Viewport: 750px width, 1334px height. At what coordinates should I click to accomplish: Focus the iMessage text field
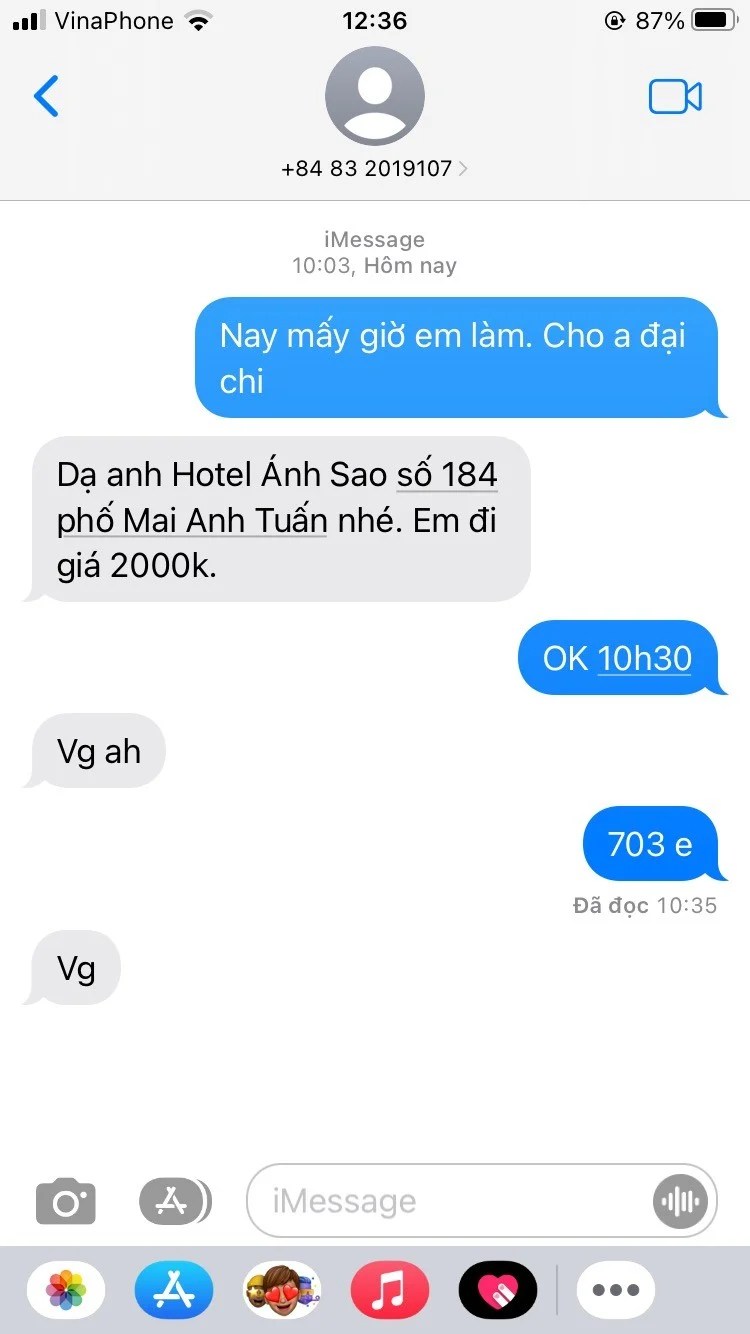pos(450,1201)
